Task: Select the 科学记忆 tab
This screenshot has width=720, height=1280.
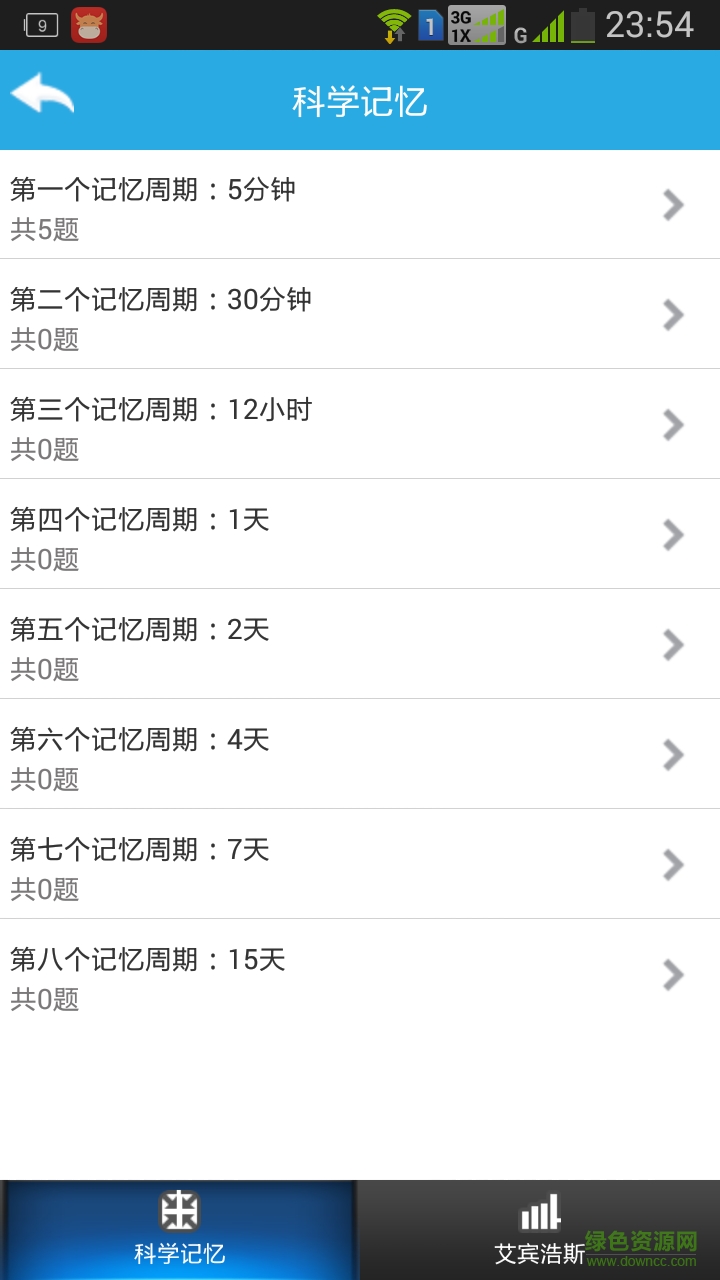Action: 179,1228
